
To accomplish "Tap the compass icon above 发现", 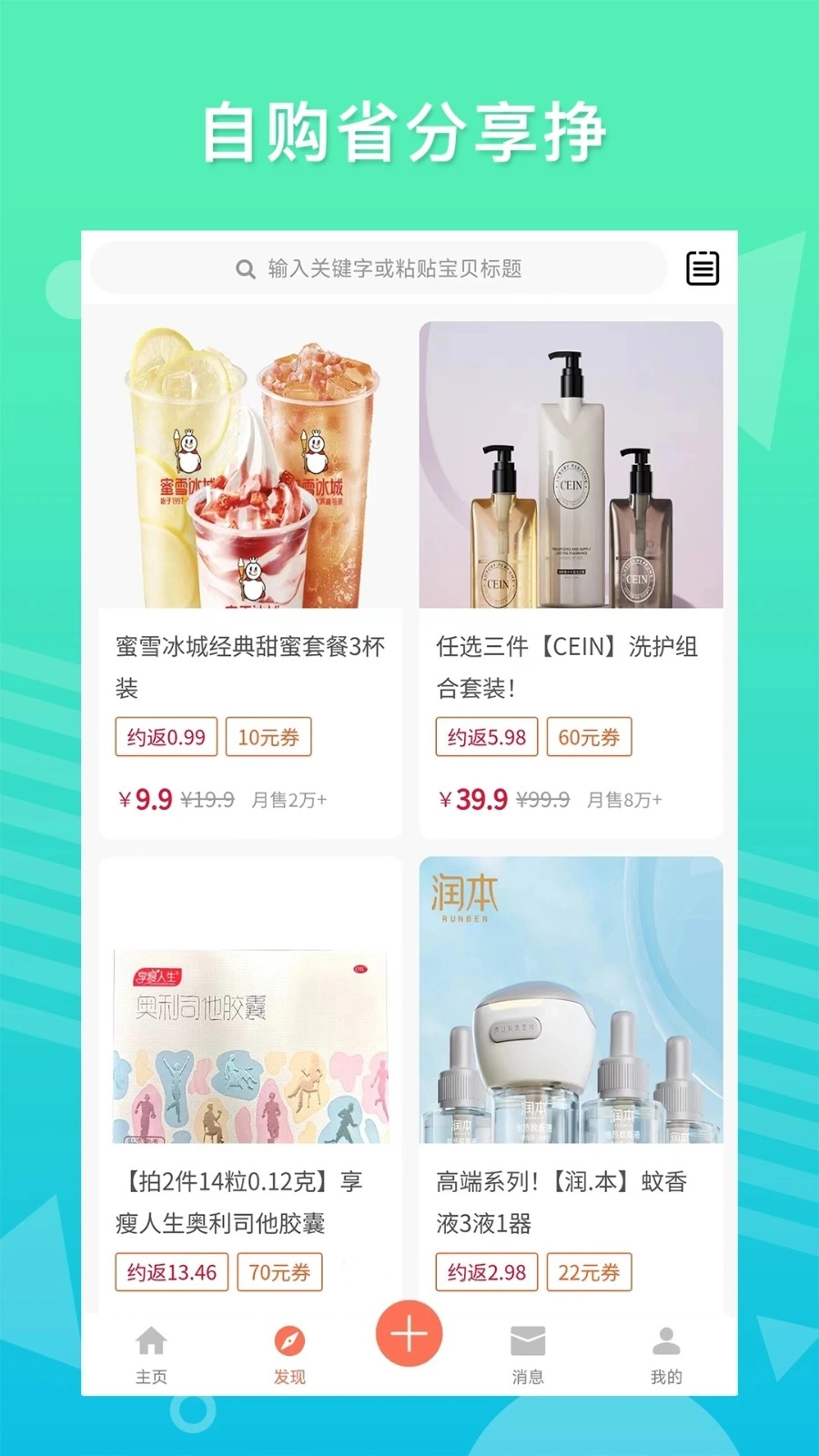I will point(288,1340).
